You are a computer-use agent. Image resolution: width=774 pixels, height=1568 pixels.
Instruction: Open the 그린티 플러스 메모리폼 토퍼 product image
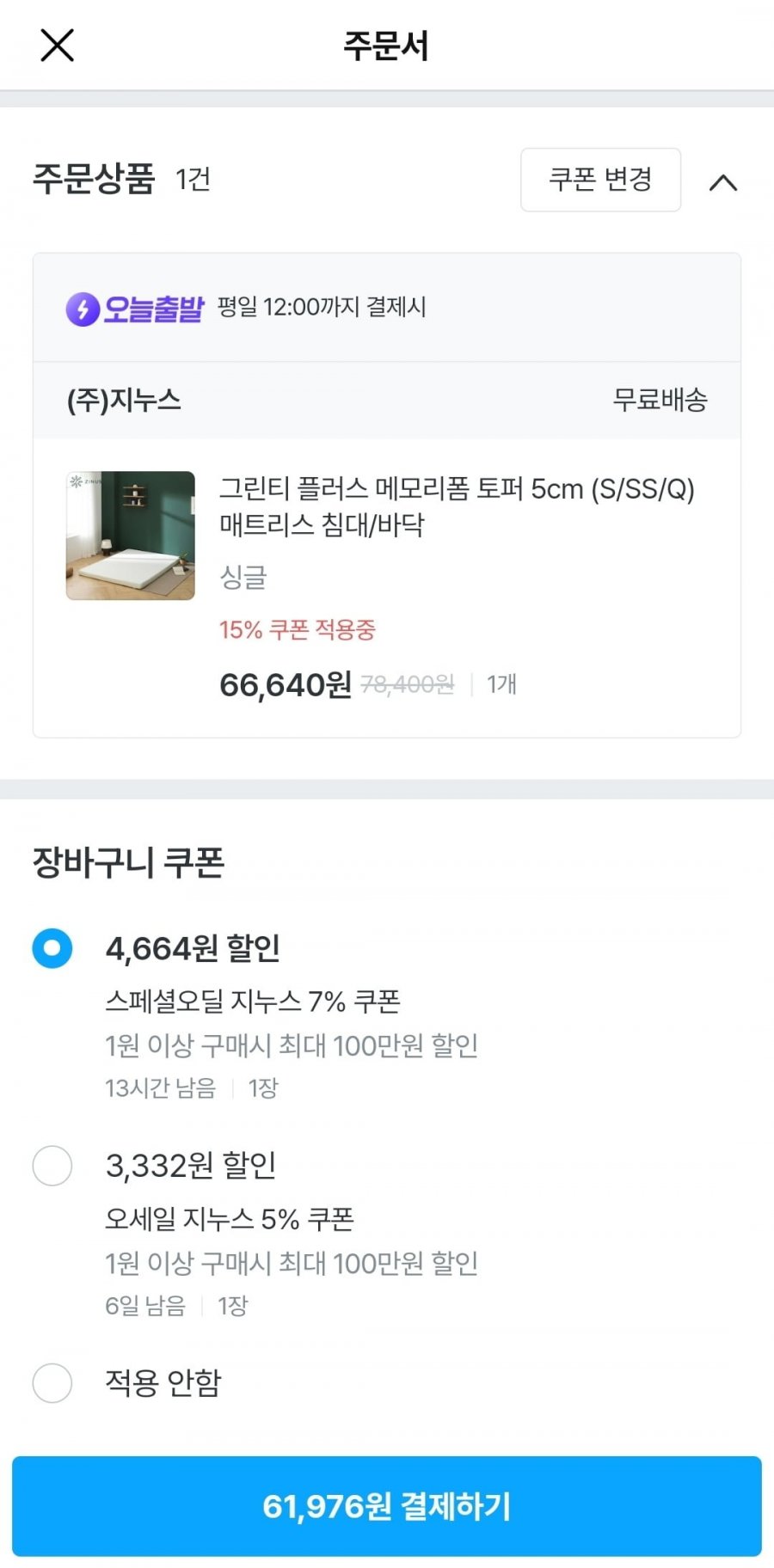tap(131, 536)
